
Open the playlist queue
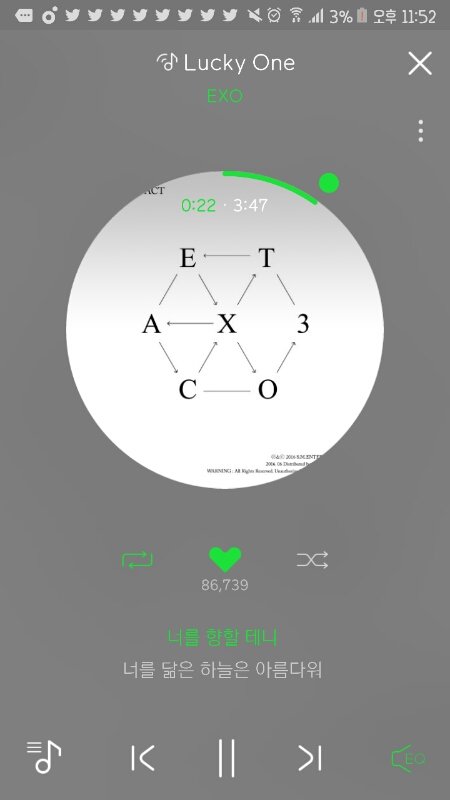pos(44,757)
